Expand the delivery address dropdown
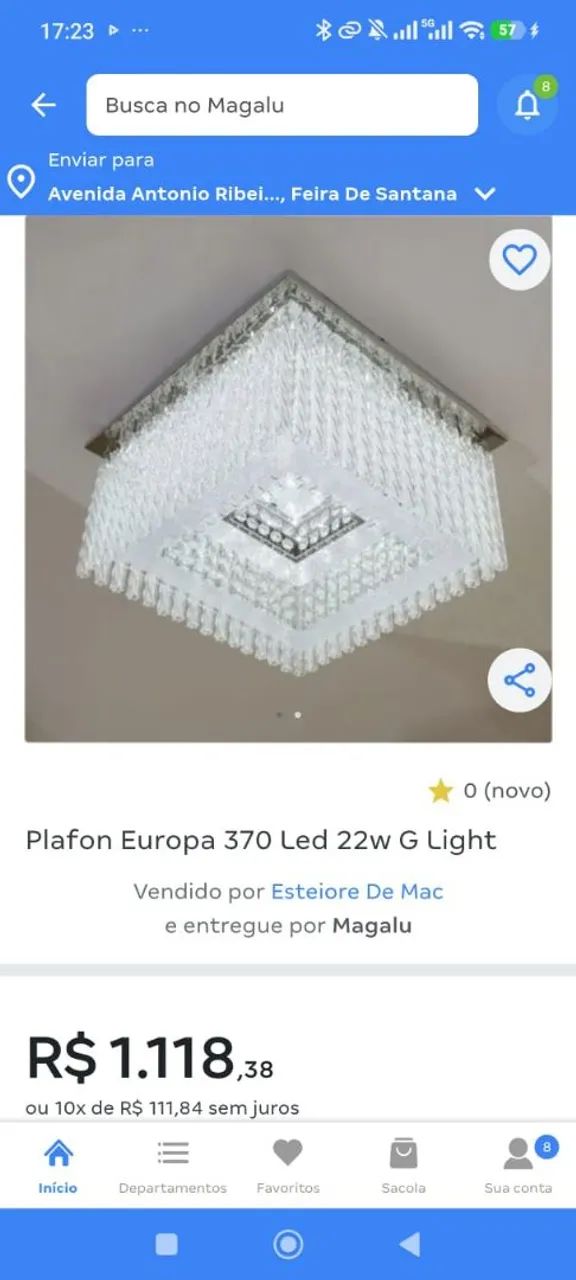The height and width of the screenshot is (1280, 576). tap(485, 194)
